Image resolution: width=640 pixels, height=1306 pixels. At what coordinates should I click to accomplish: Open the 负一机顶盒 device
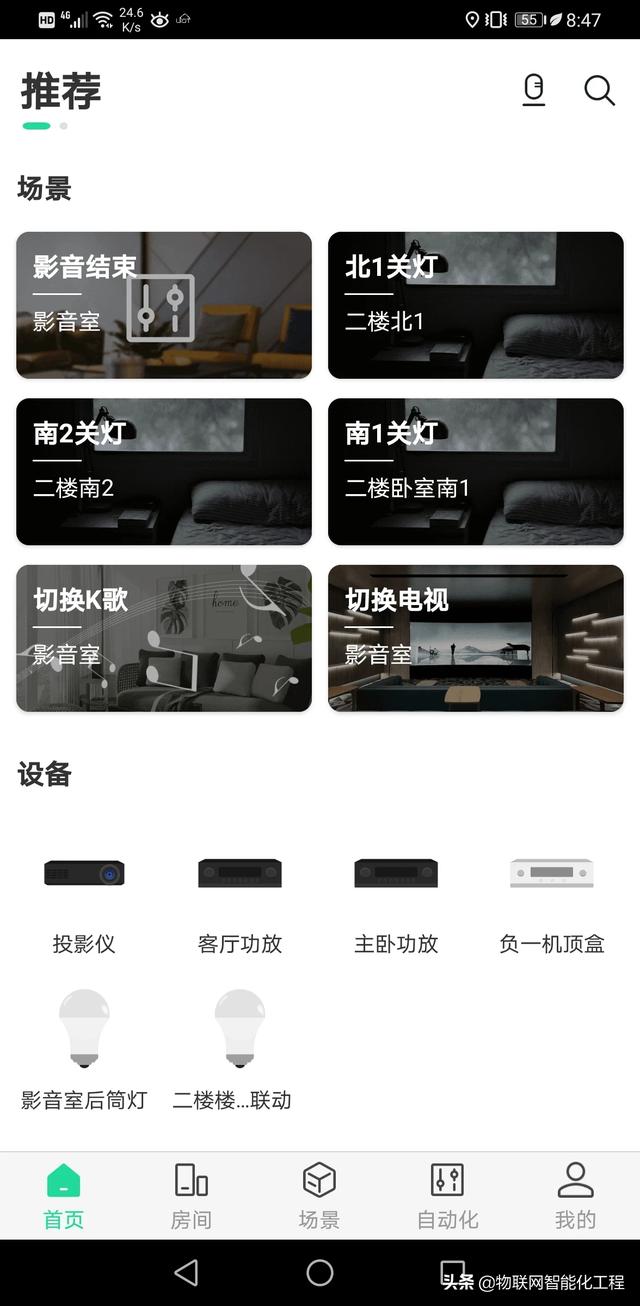pyautogui.click(x=552, y=895)
